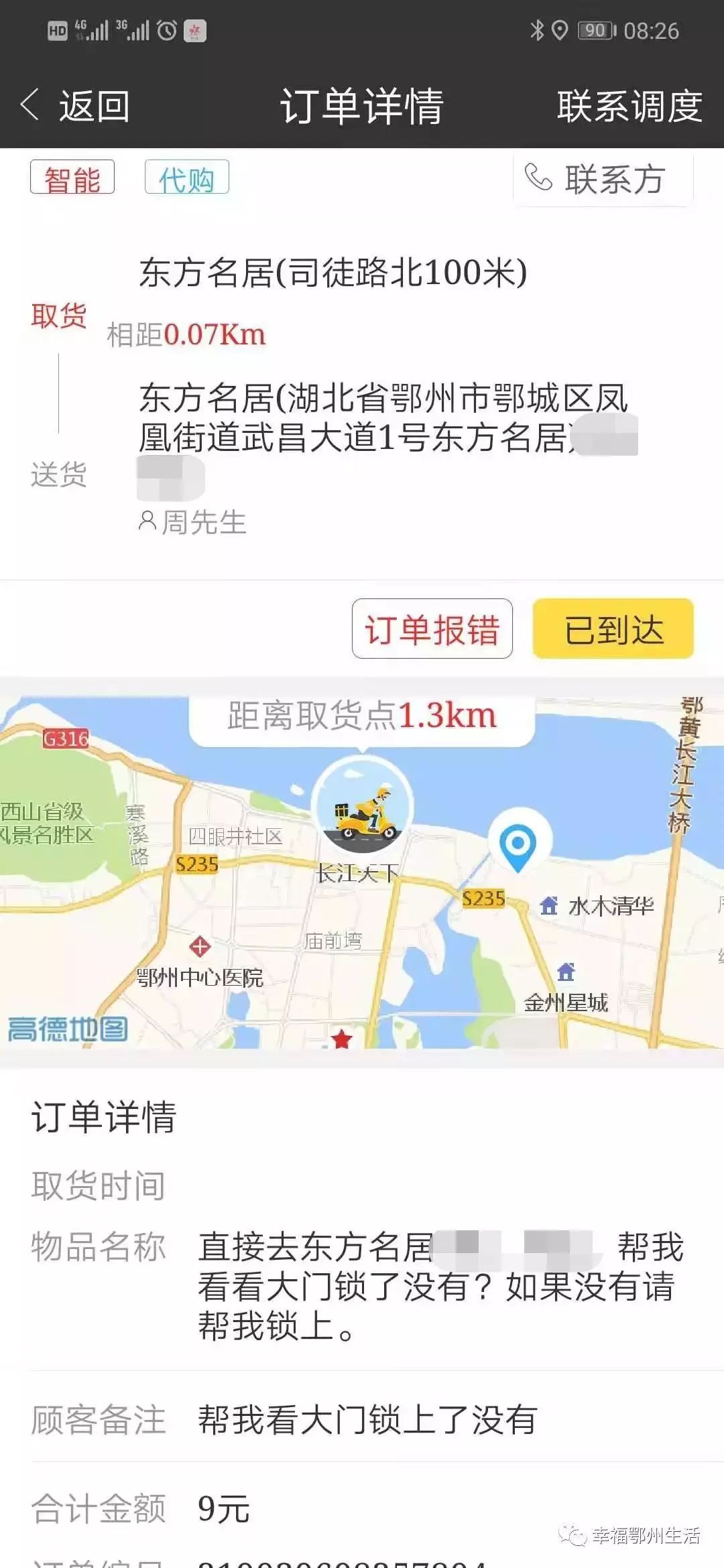This screenshot has height=1568, width=724.
Task: Enable the 已到达 arrival status
Action: (612, 628)
